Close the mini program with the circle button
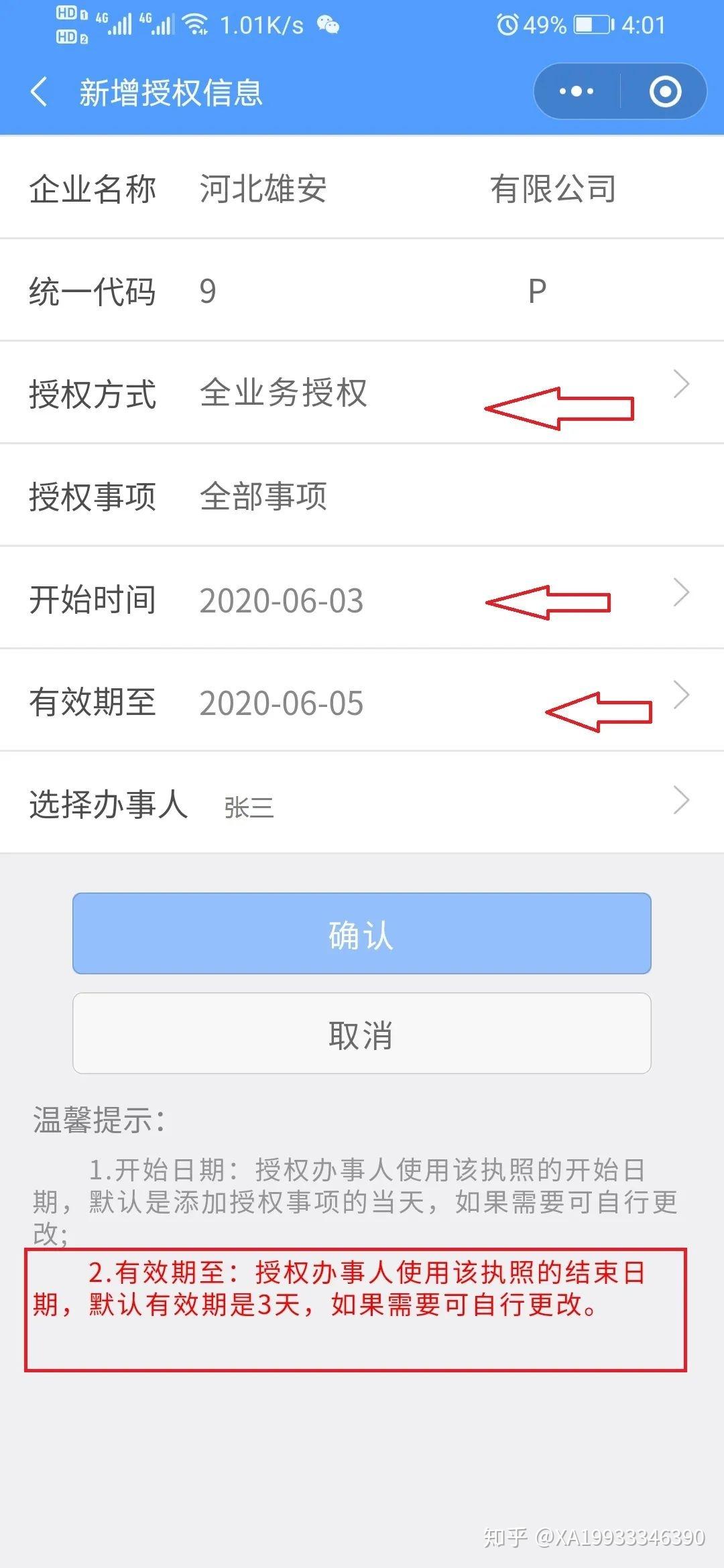Screen dimensions: 724x1568 pyautogui.click(x=665, y=92)
